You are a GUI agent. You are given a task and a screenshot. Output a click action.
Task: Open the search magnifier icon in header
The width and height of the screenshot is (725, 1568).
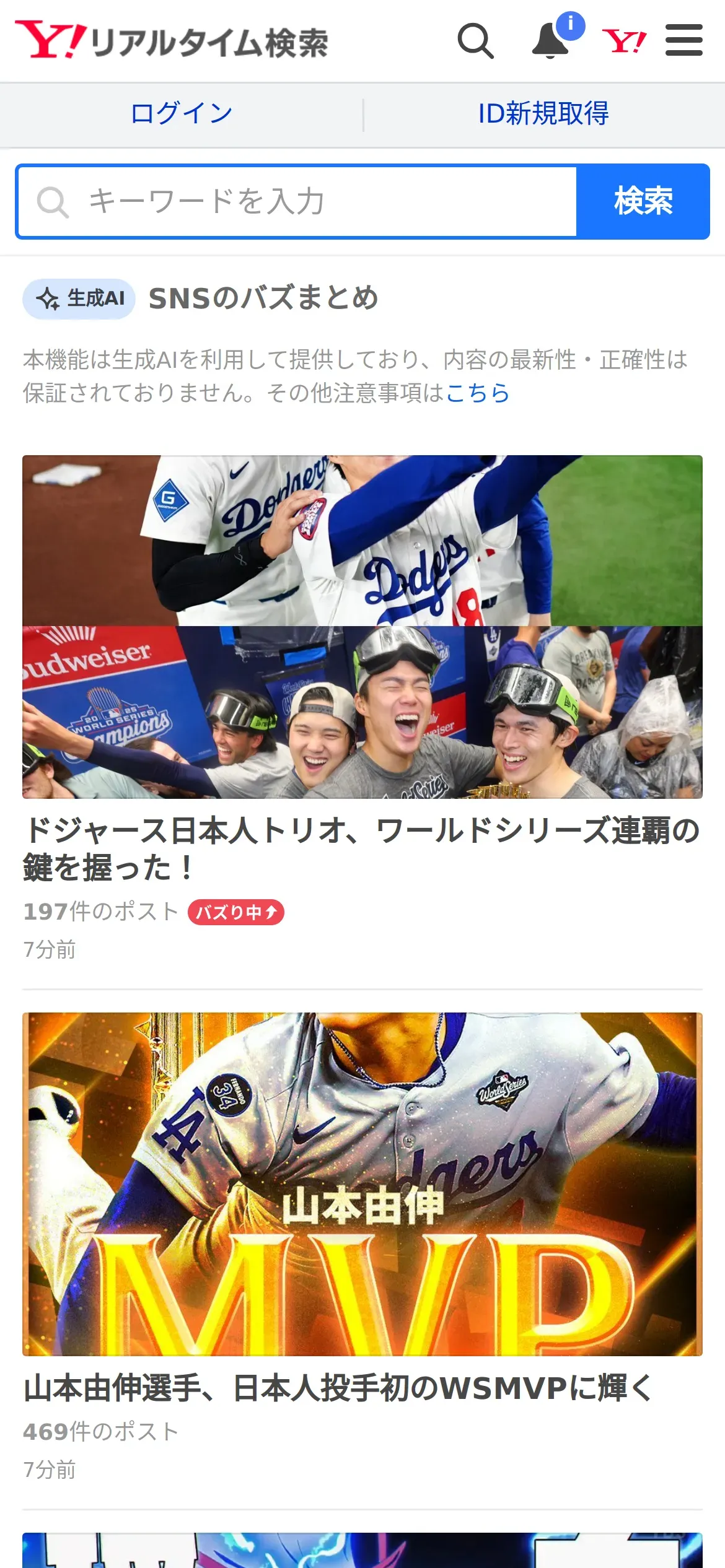point(475,41)
